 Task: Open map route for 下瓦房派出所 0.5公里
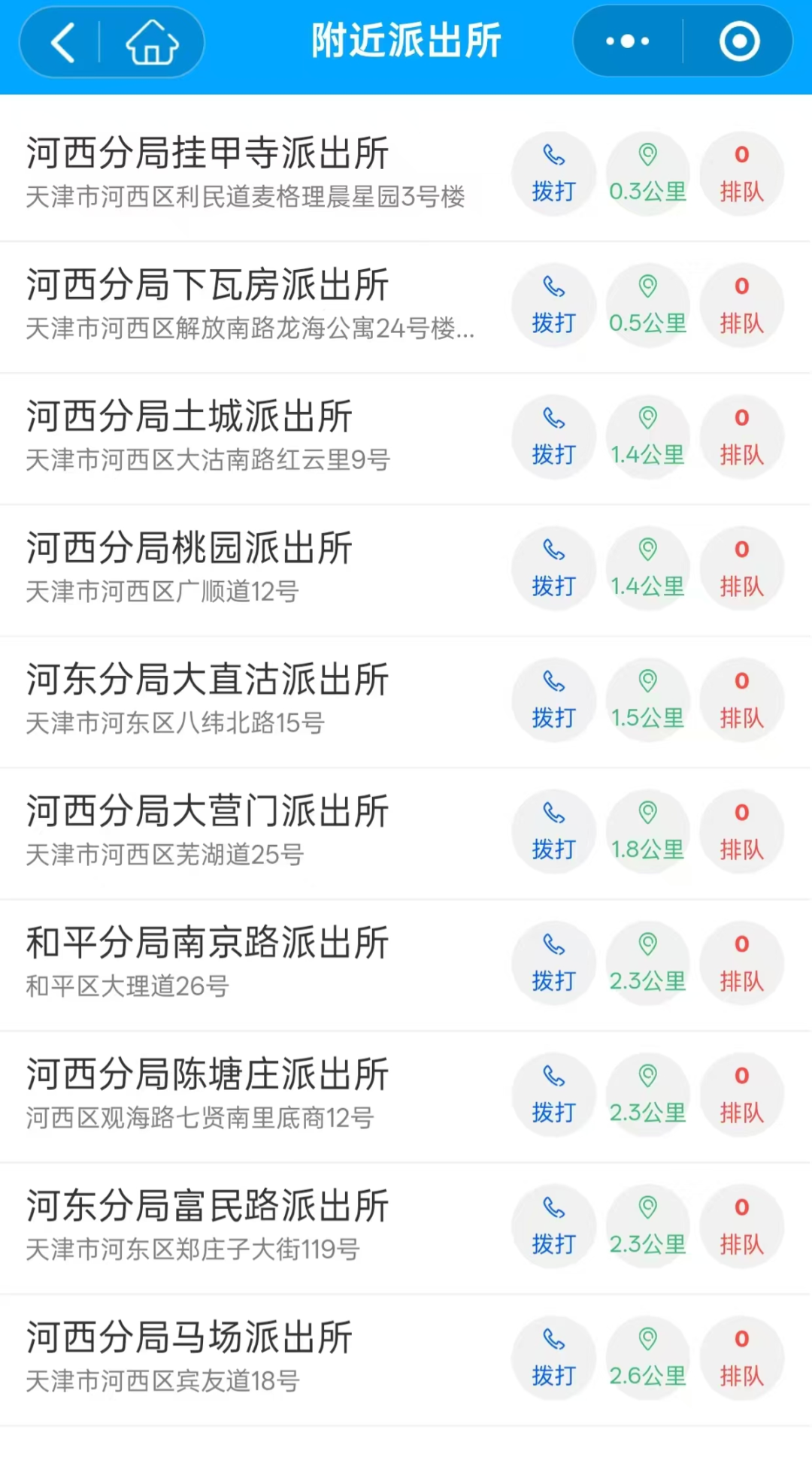click(648, 305)
